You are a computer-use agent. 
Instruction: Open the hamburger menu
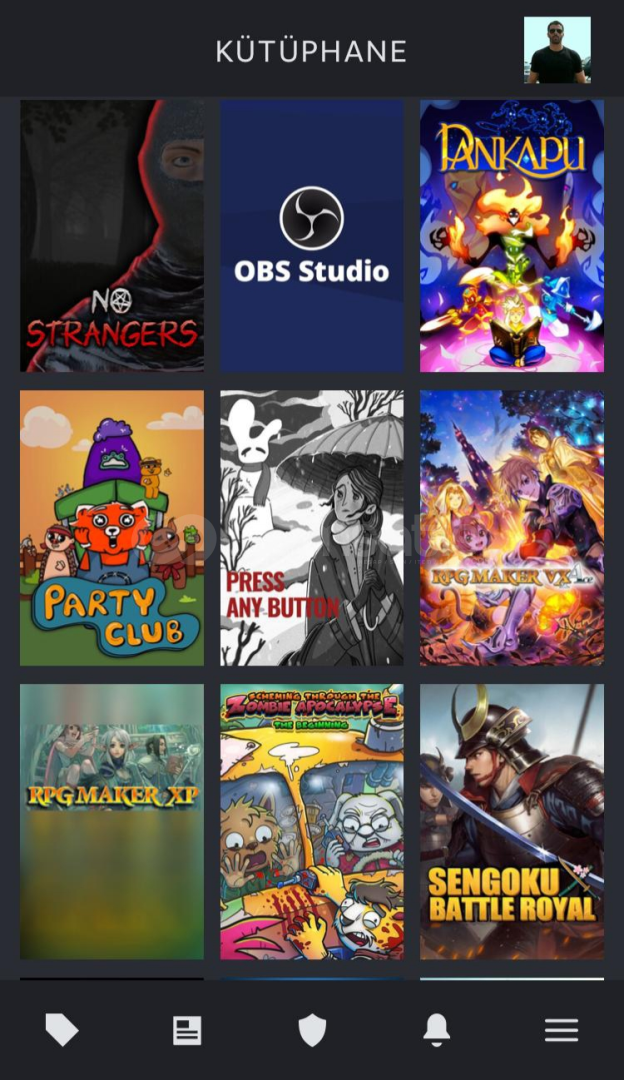click(561, 1030)
